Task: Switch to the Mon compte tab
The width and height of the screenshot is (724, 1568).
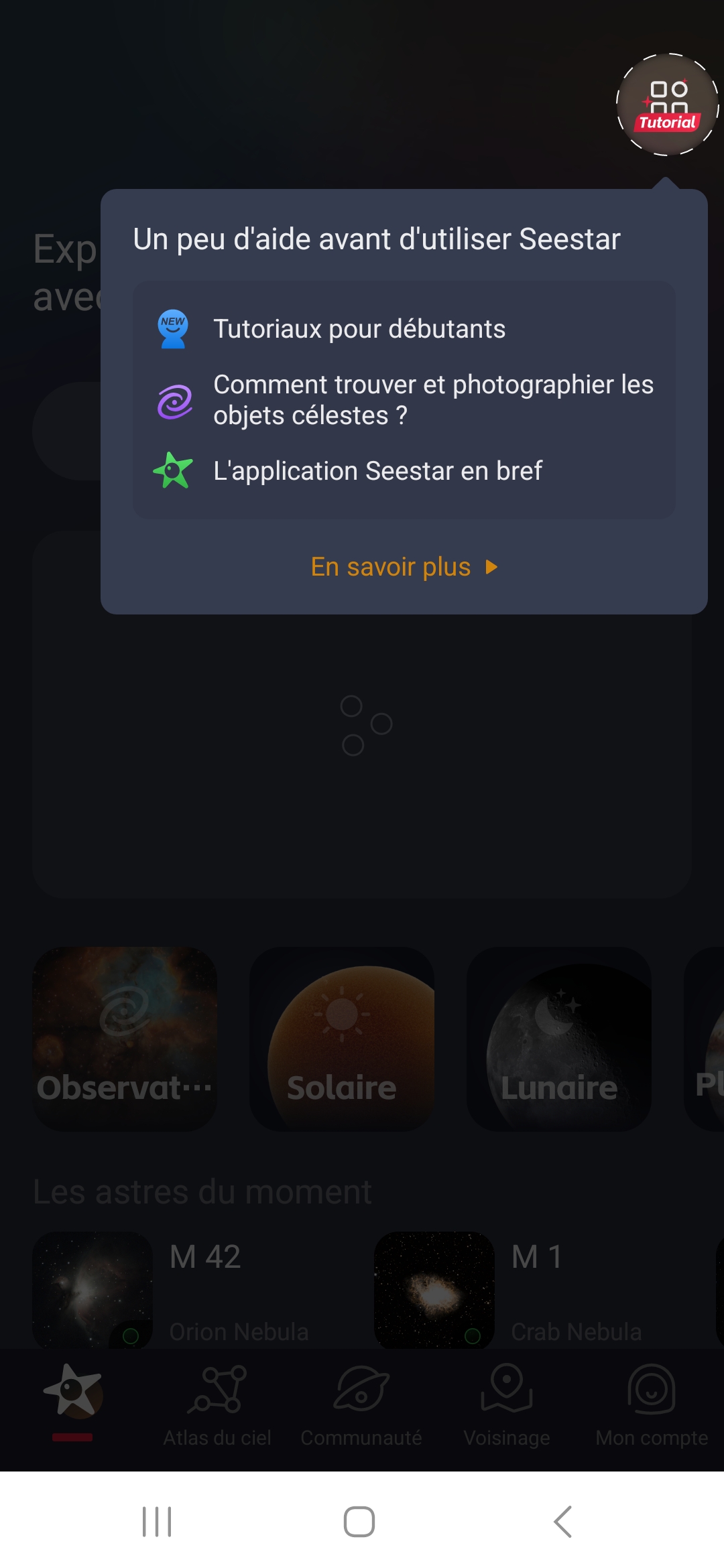Action: tap(652, 1404)
